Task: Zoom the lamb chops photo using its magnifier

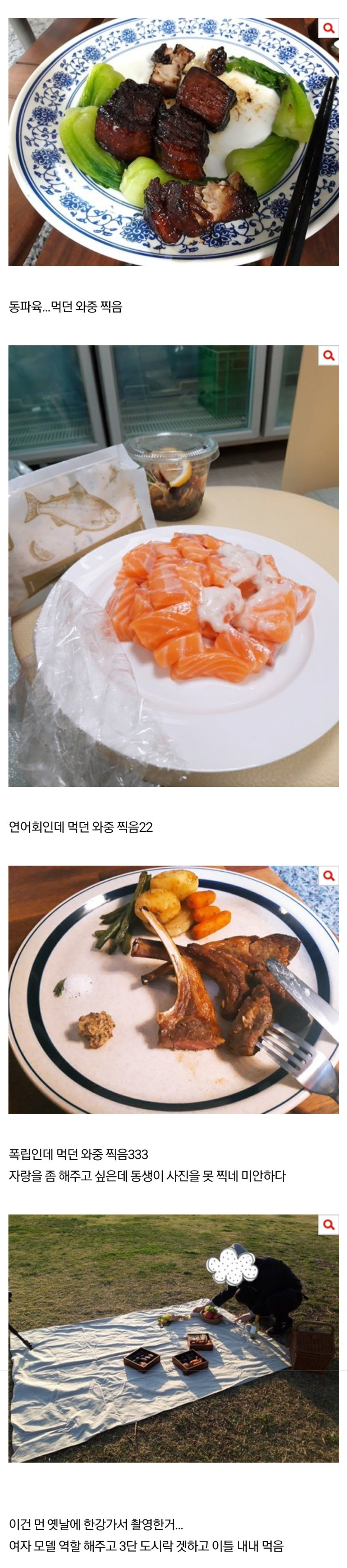Action: (329, 875)
